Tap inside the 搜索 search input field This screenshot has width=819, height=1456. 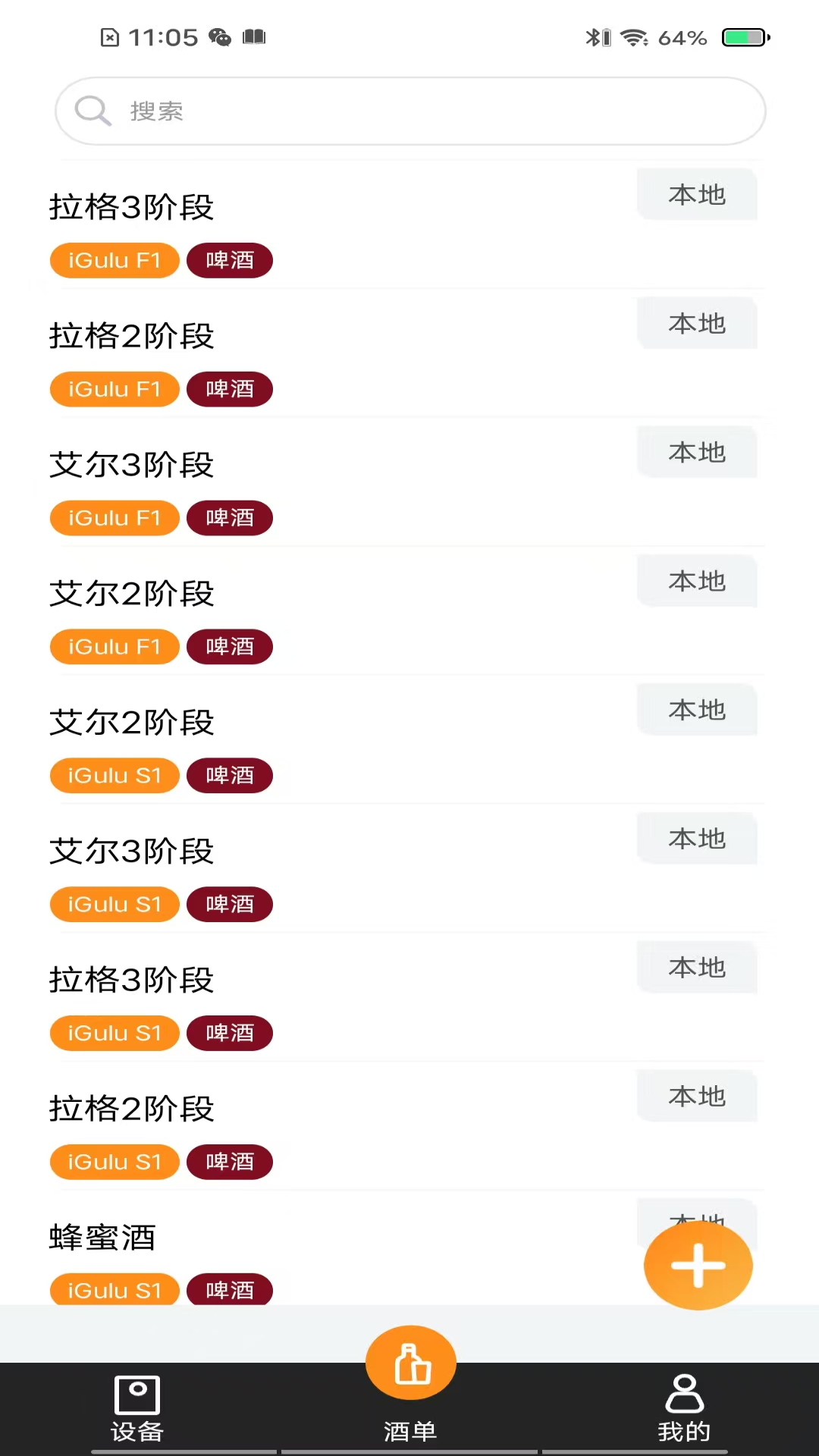pyautogui.click(x=409, y=111)
